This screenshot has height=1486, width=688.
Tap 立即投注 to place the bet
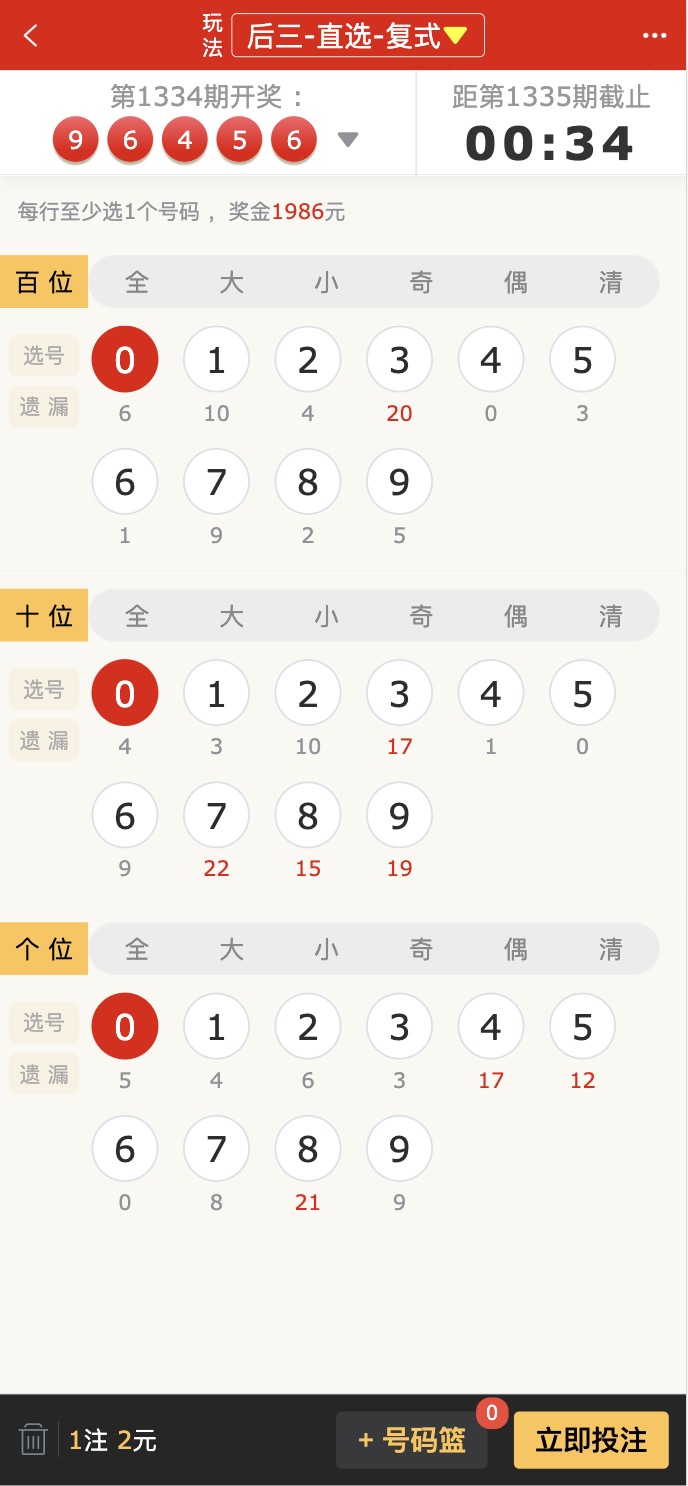[591, 1440]
